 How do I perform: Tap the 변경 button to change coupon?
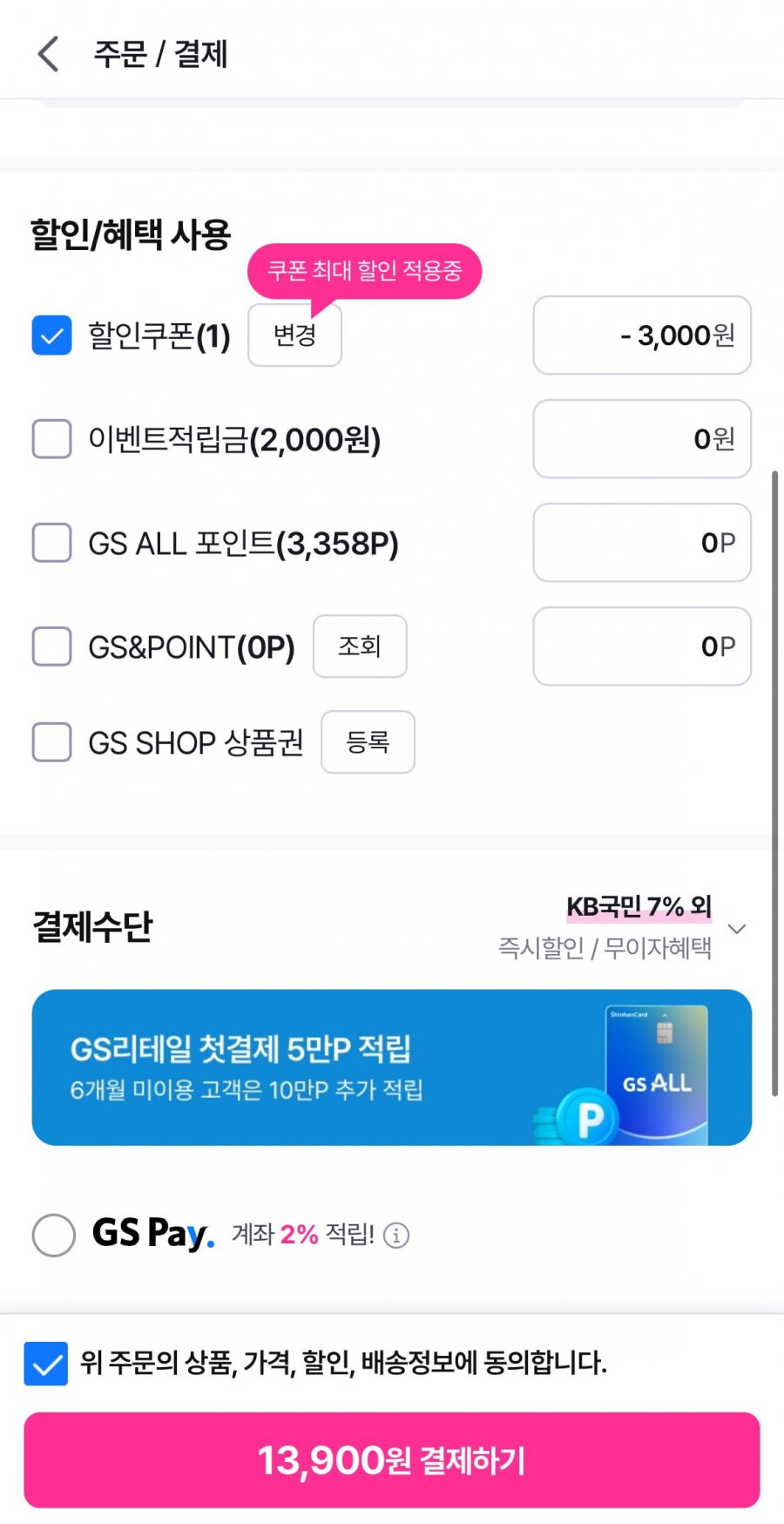point(294,335)
